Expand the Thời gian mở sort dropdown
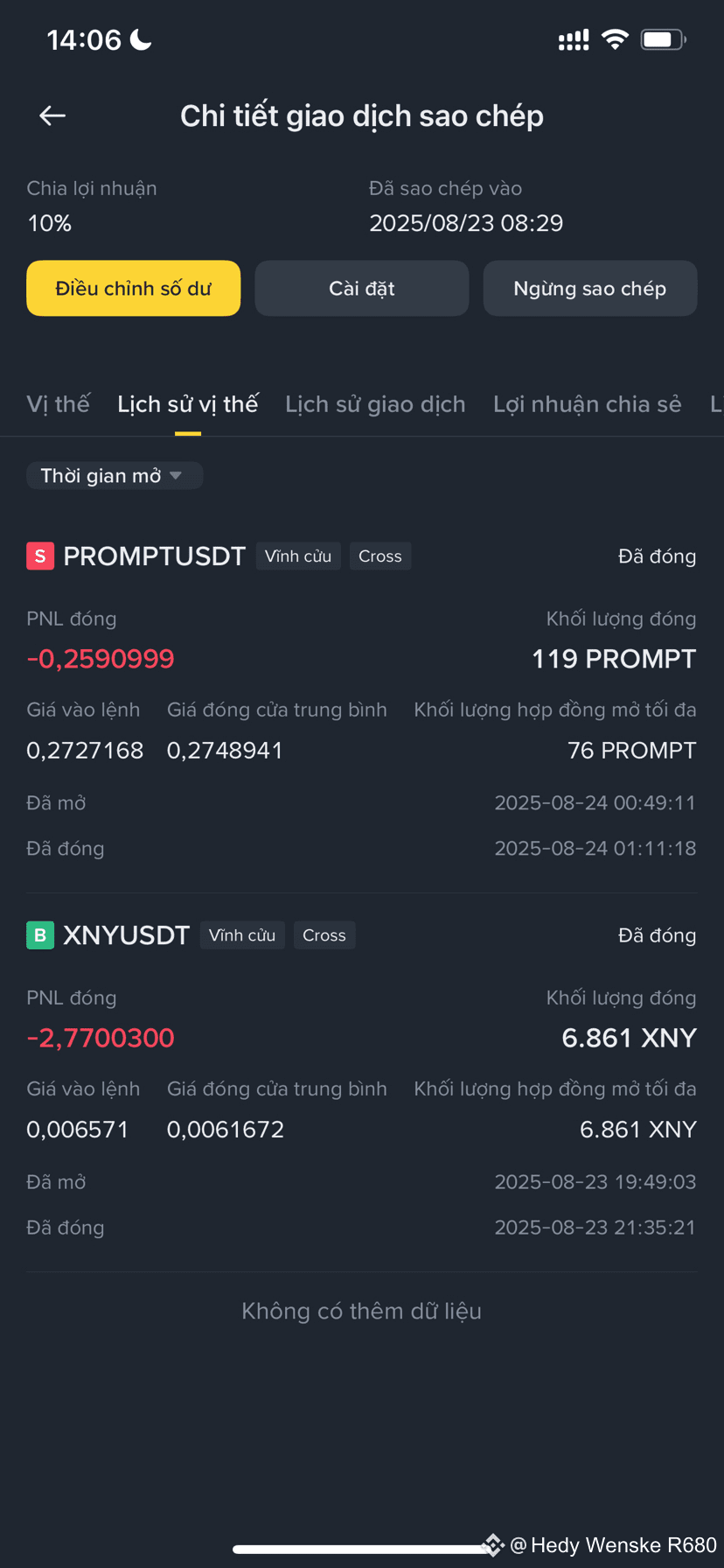The image size is (724, 1568). (115, 475)
